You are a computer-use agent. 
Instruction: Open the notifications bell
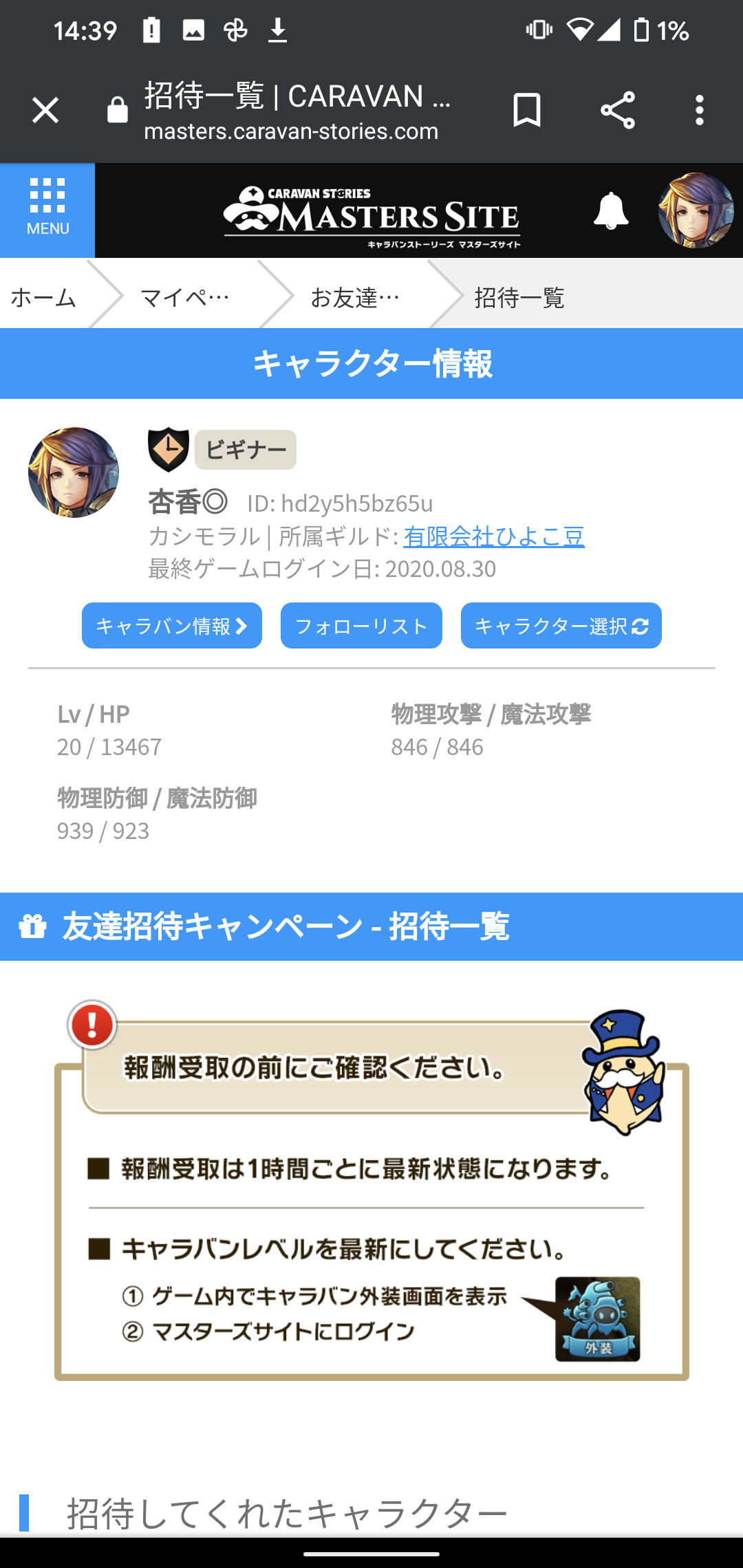coord(610,211)
